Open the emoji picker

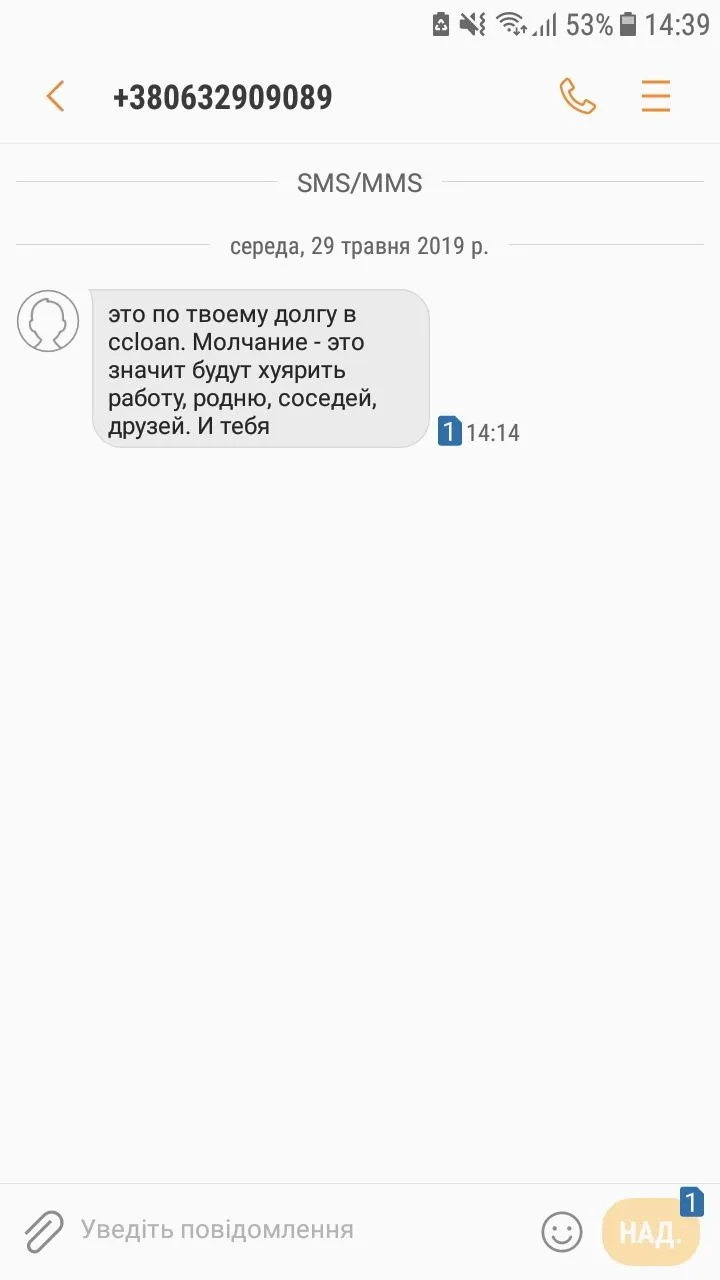coord(562,1231)
